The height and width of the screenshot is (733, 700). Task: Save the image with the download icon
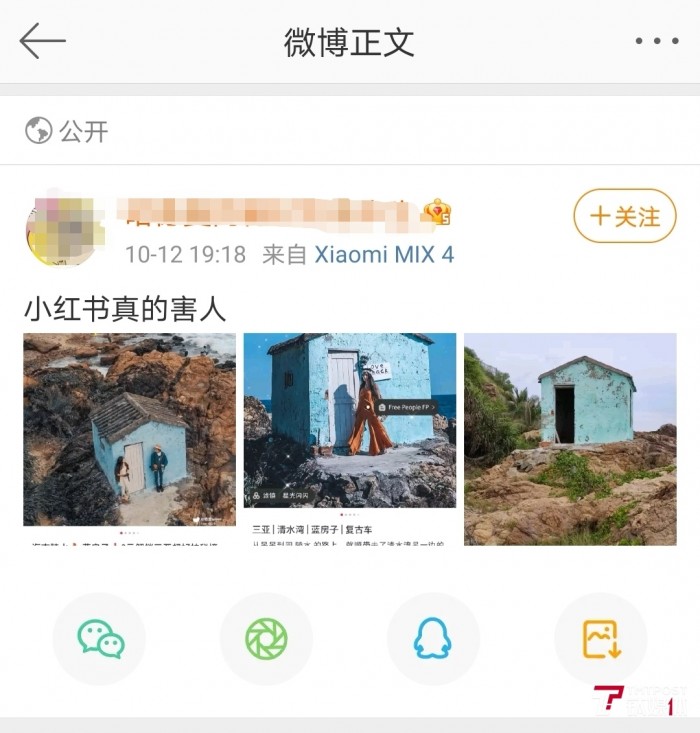[601, 639]
